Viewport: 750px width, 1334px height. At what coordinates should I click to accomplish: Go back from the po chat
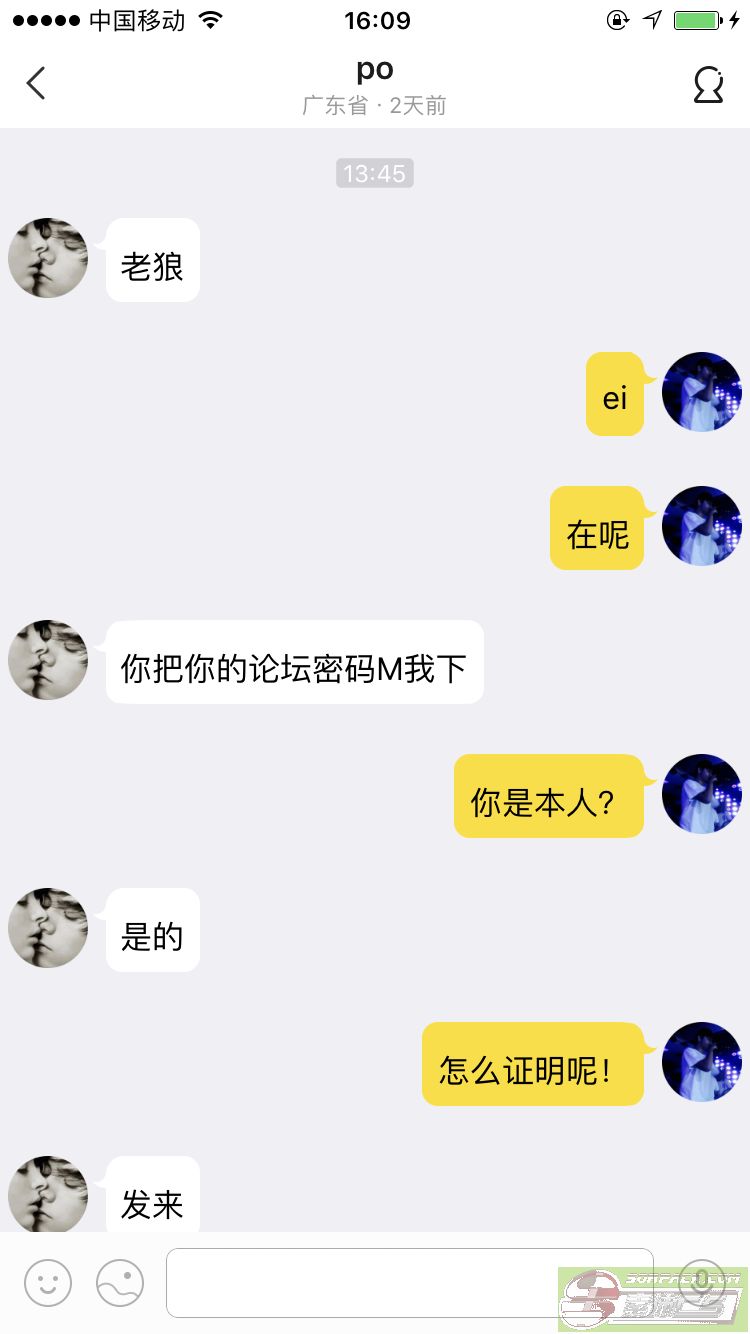(36, 84)
